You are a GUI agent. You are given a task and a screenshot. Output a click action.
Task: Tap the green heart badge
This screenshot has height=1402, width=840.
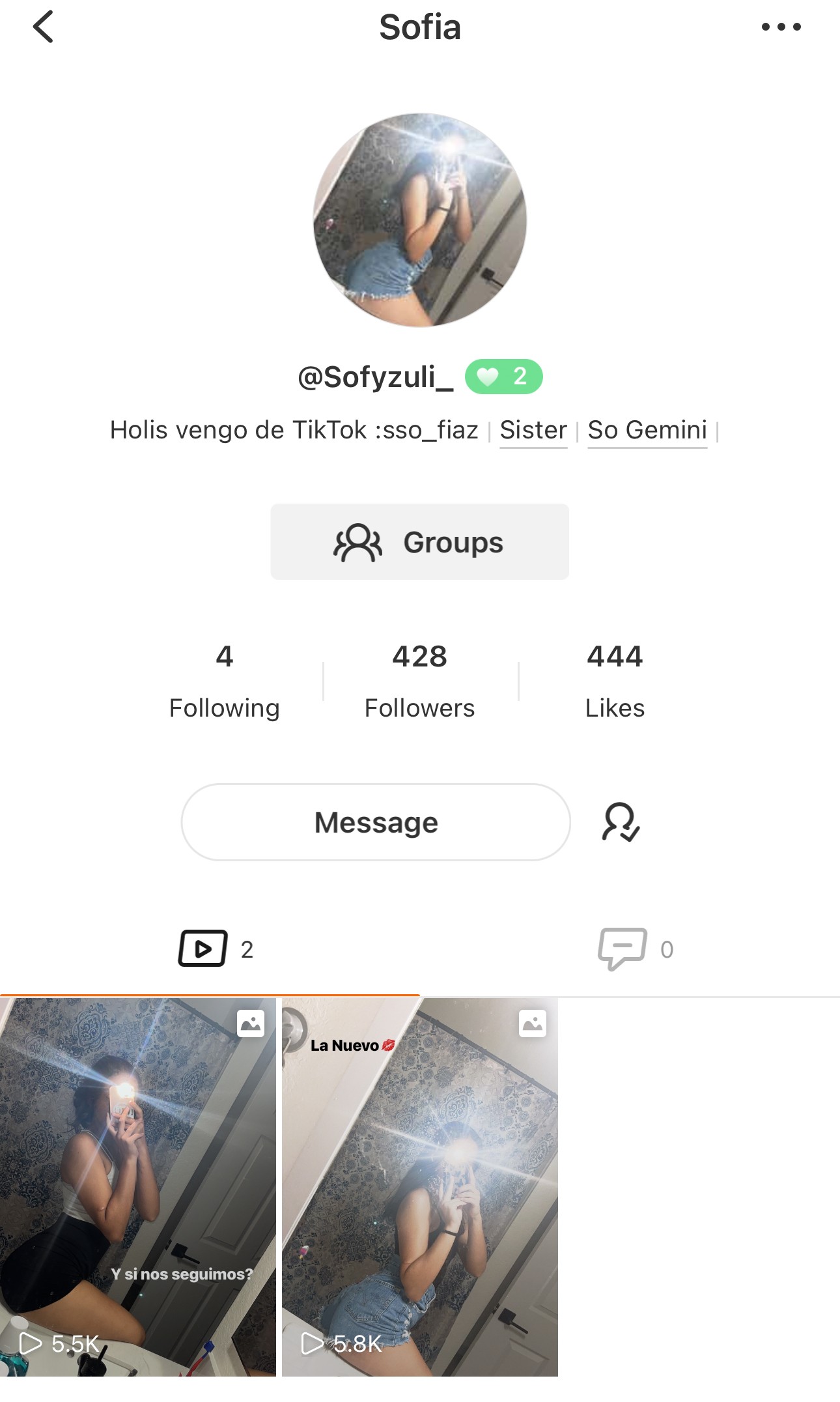click(x=503, y=377)
